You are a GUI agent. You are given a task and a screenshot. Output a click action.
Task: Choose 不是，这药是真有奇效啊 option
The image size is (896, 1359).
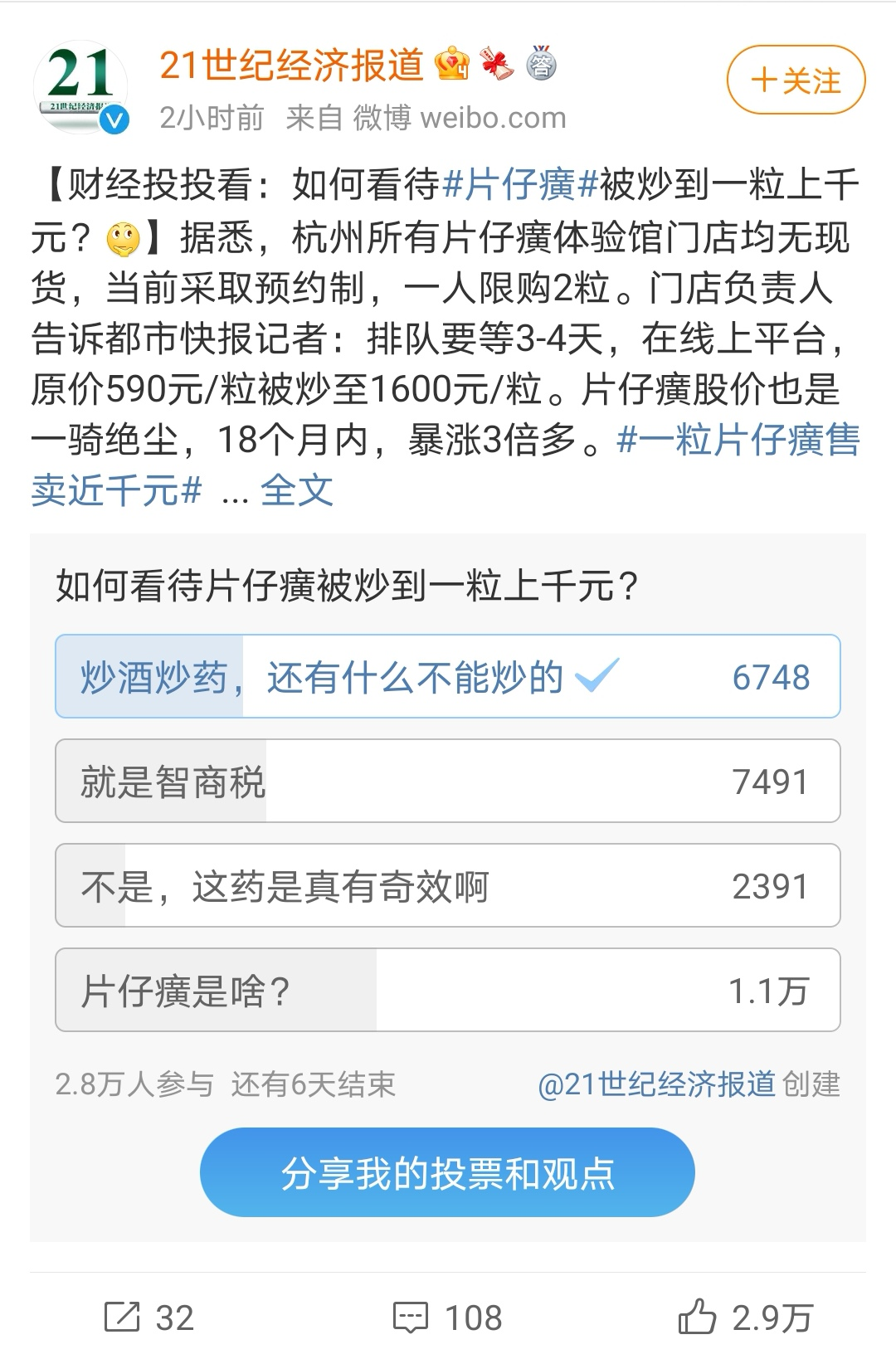447,885
